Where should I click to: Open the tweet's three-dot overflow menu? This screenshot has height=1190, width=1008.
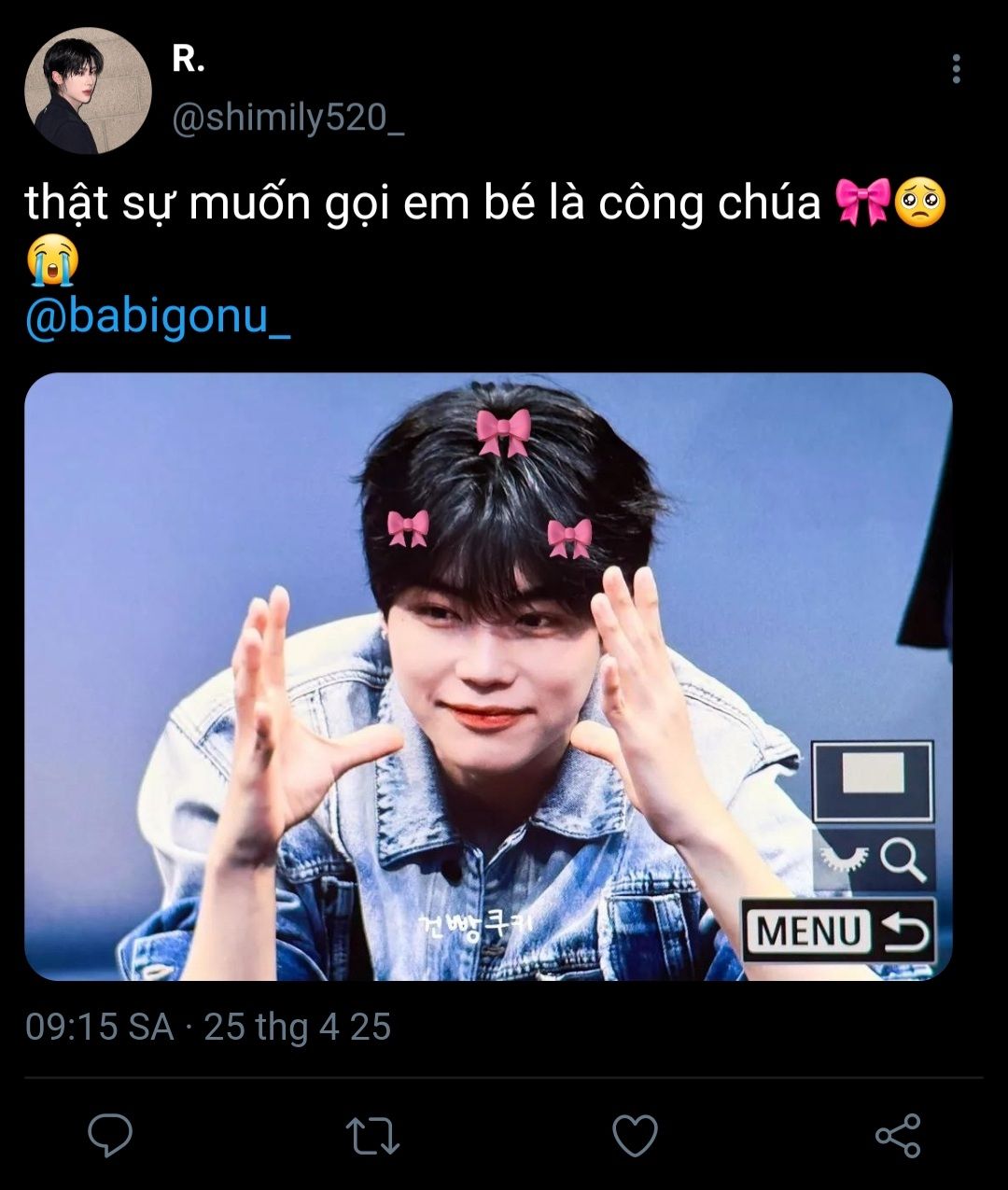point(956,69)
